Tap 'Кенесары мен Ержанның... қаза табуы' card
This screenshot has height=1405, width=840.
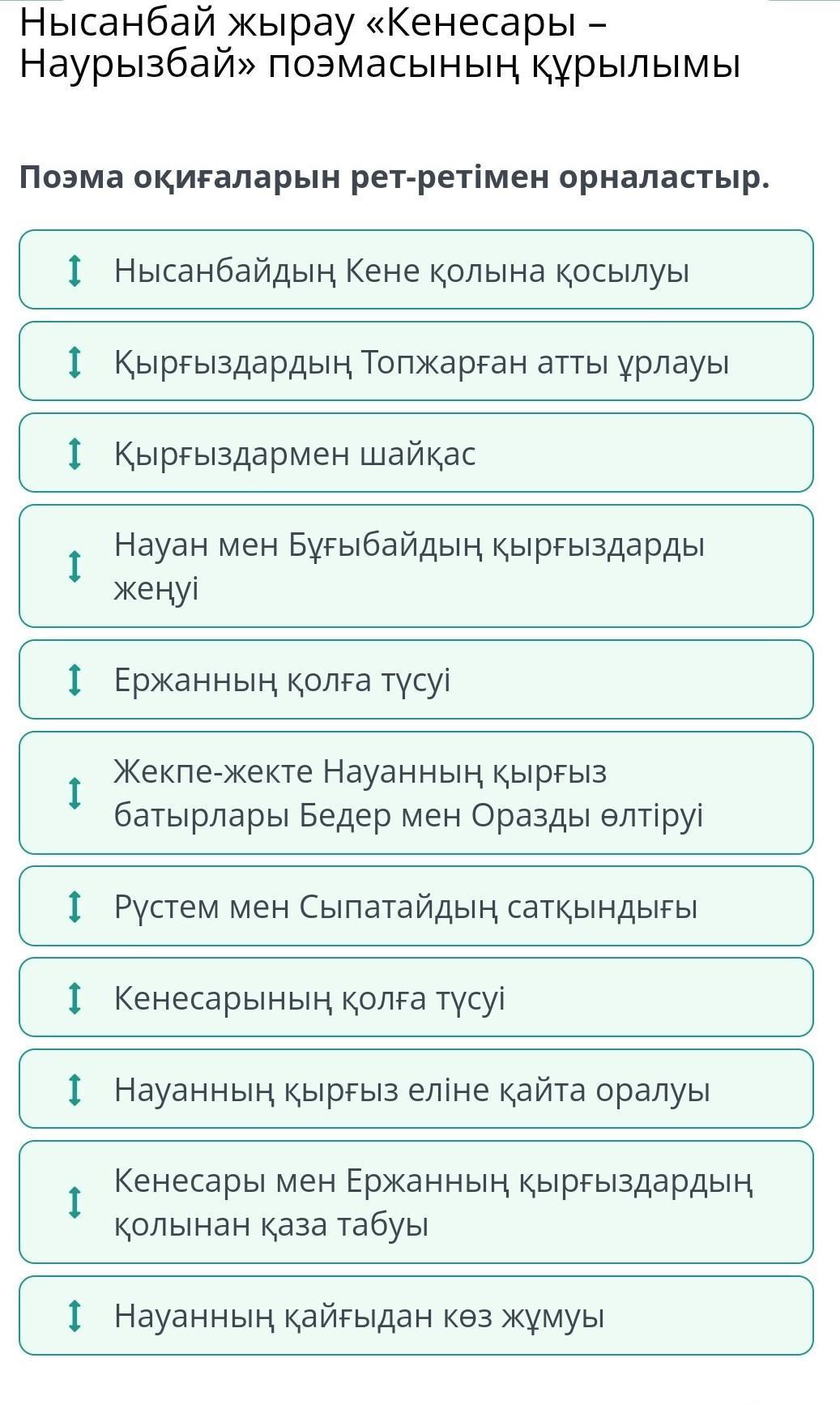coord(416,1202)
